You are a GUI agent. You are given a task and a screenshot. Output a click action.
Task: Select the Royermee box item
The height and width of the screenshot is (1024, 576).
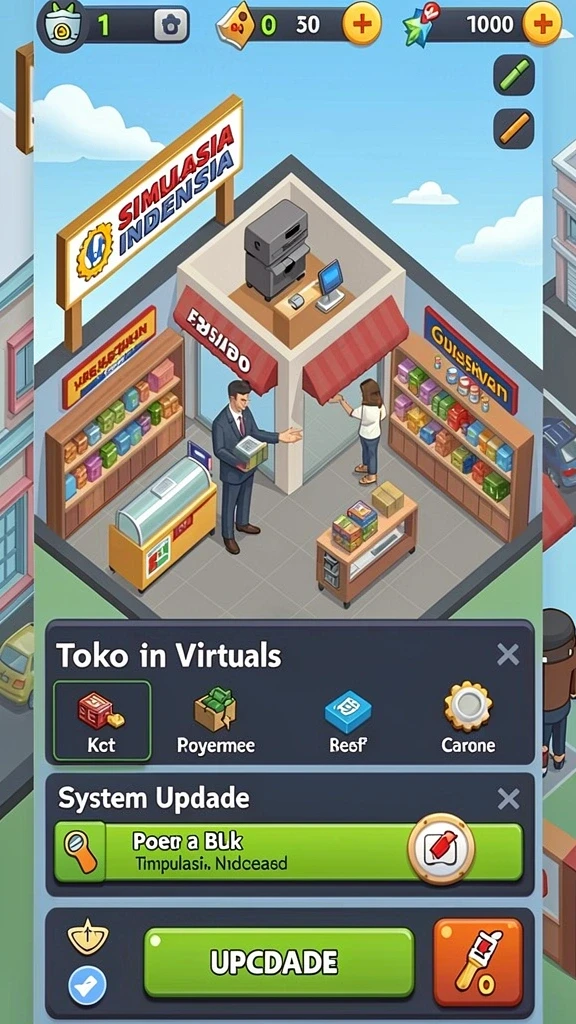pyautogui.click(x=216, y=721)
